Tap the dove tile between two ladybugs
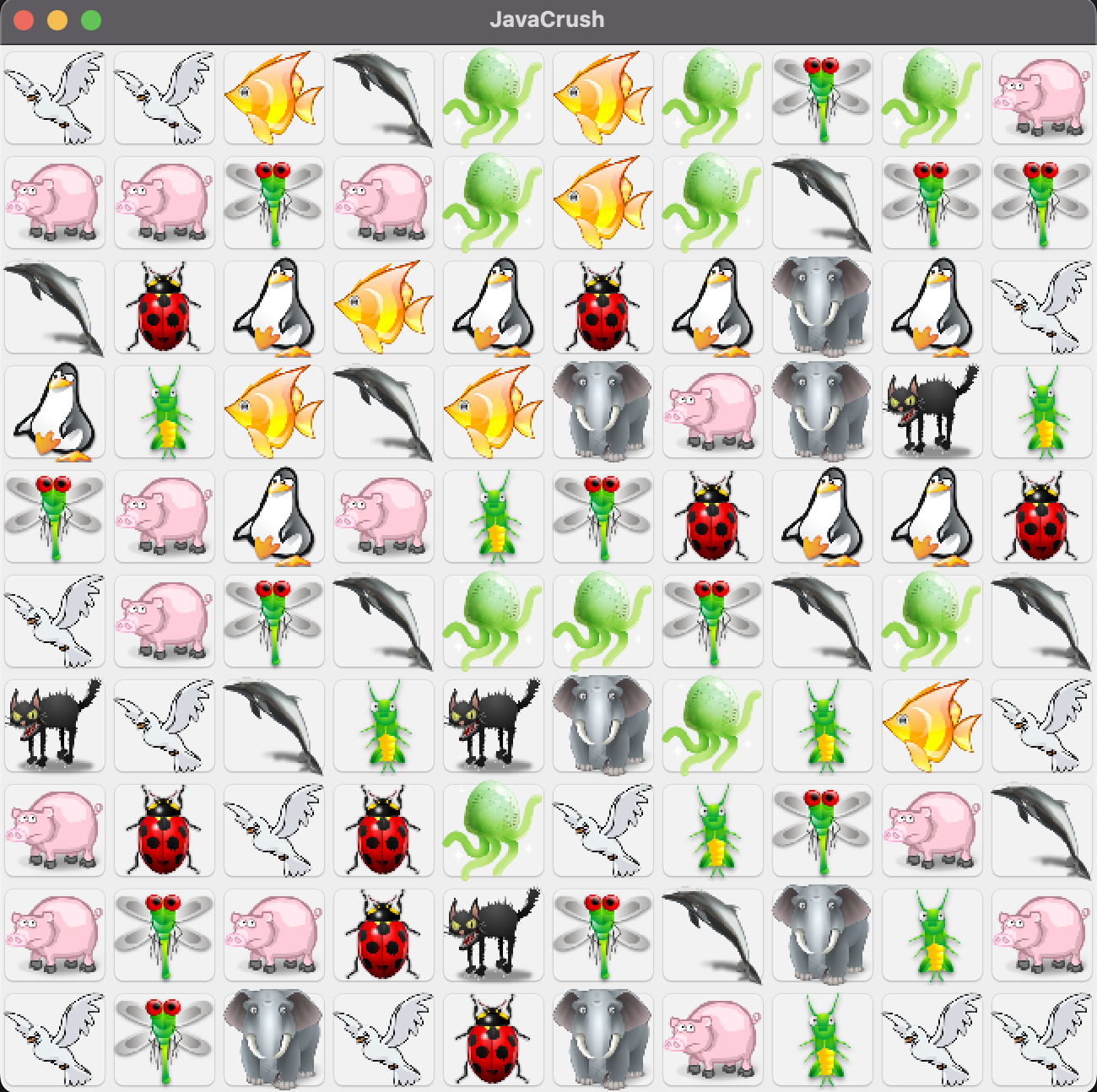 pos(273,830)
